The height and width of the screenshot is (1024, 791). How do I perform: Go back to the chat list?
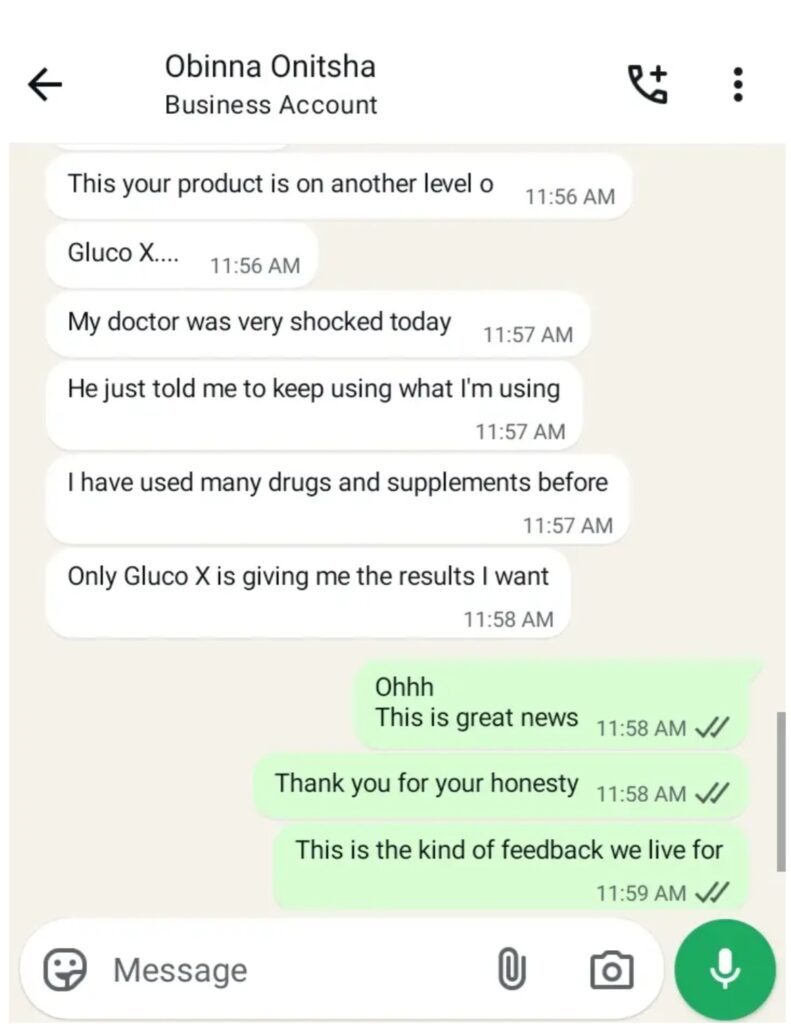click(x=44, y=86)
